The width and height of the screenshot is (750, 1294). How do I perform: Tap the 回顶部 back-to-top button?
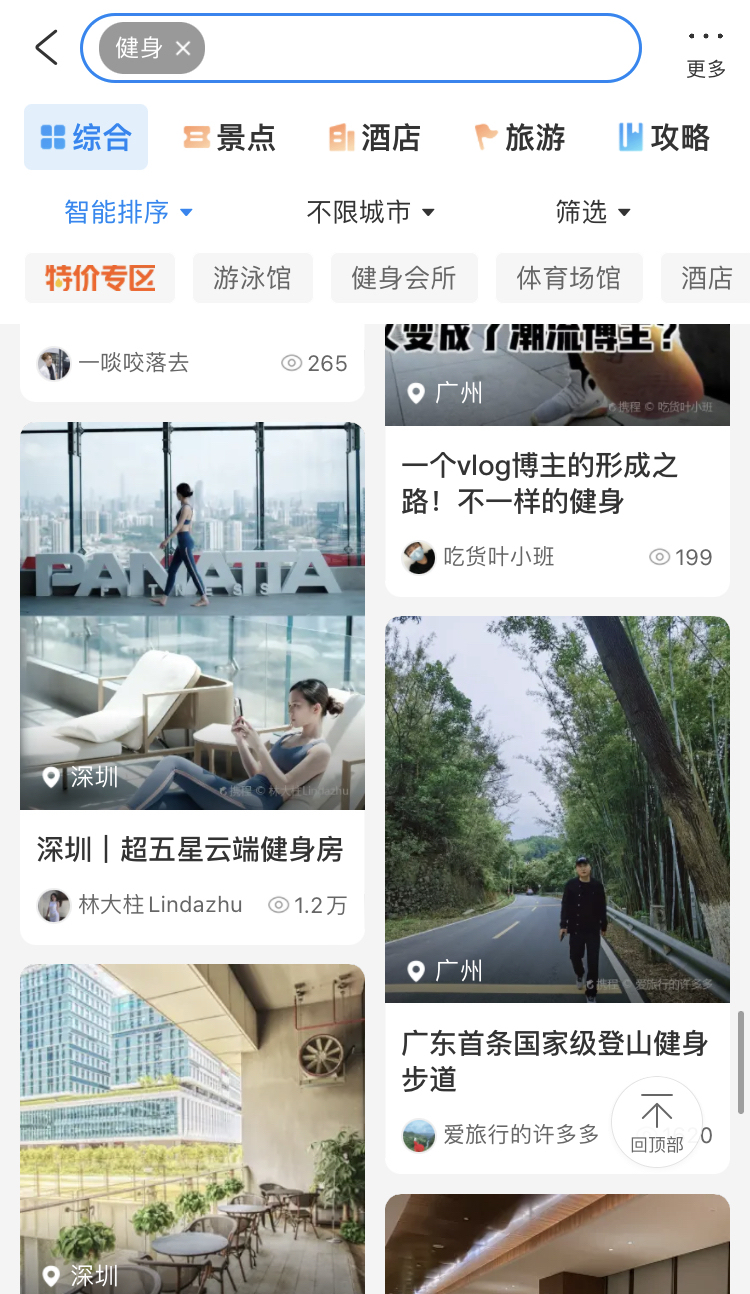pyautogui.click(x=657, y=1122)
